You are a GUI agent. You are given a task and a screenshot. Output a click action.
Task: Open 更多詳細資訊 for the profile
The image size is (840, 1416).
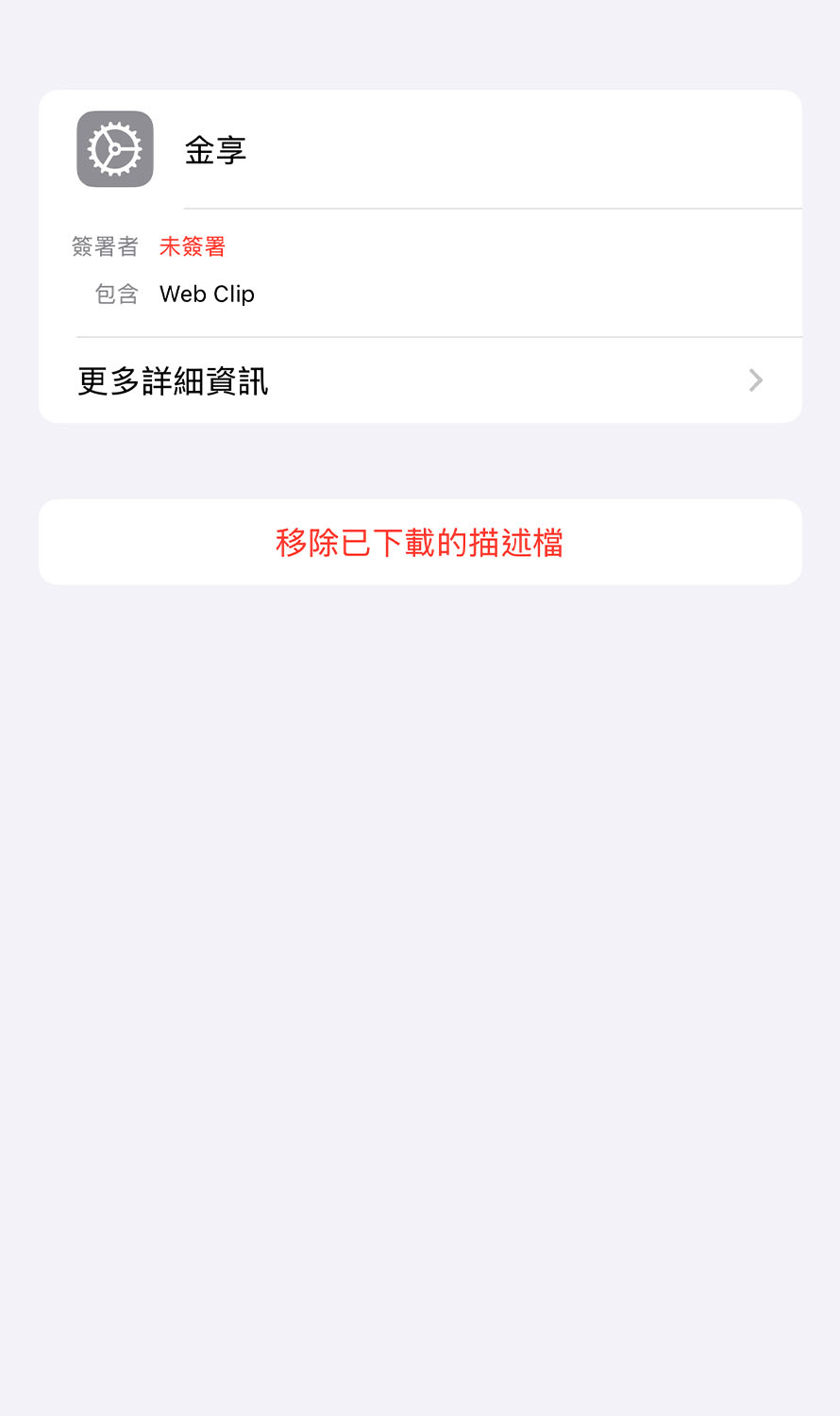click(x=420, y=380)
